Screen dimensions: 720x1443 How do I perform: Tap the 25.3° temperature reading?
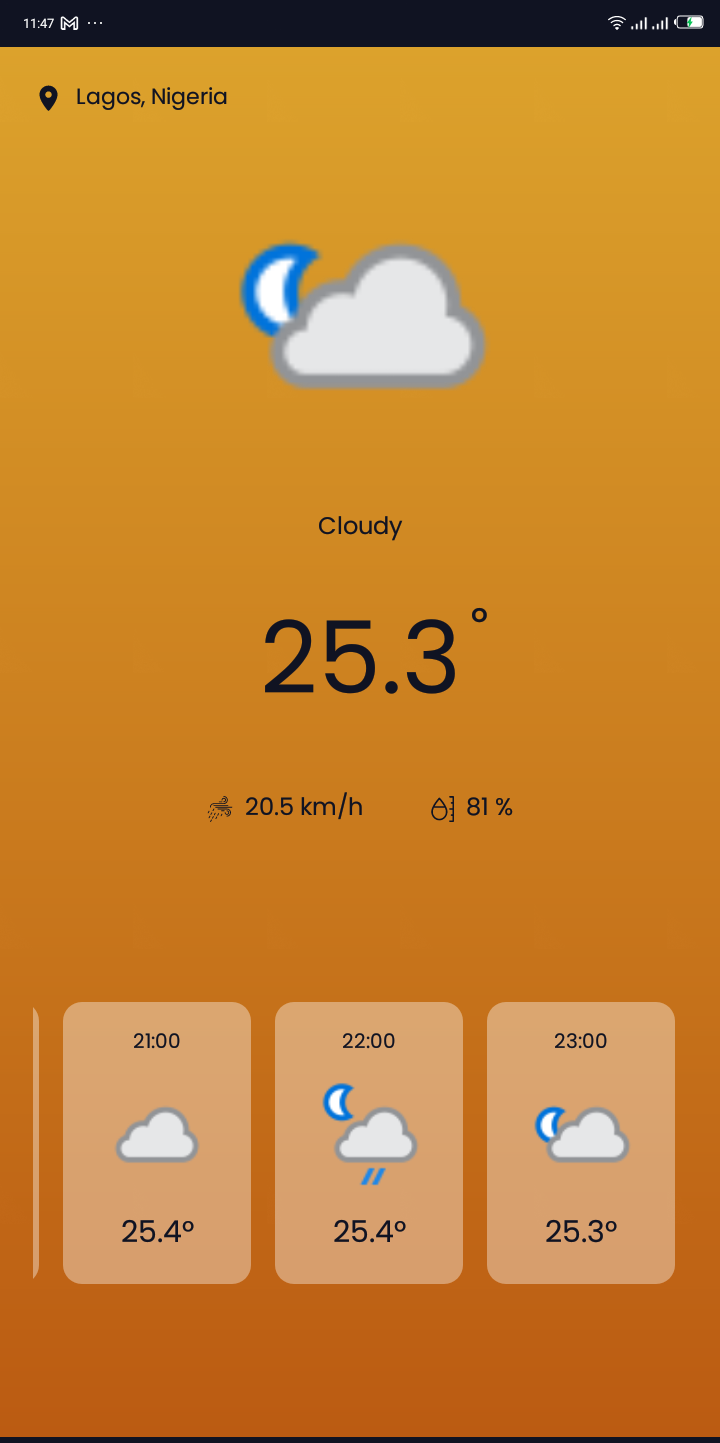(360, 655)
